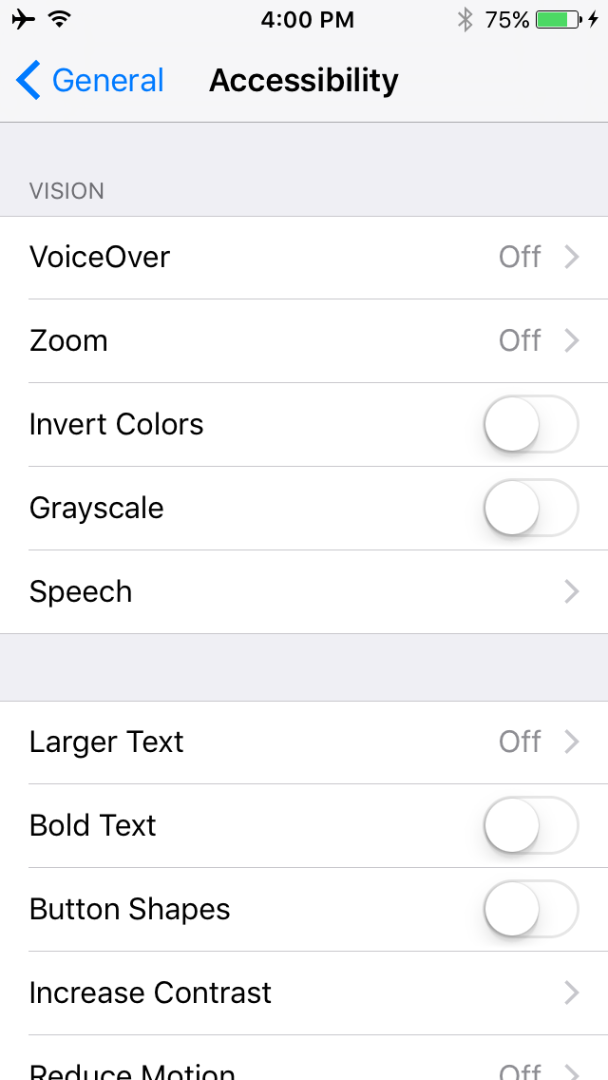Image resolution: width=608 pixels, height=1080 pixels.
Task: Open VoiceOver settings
Action: point(304,257)
